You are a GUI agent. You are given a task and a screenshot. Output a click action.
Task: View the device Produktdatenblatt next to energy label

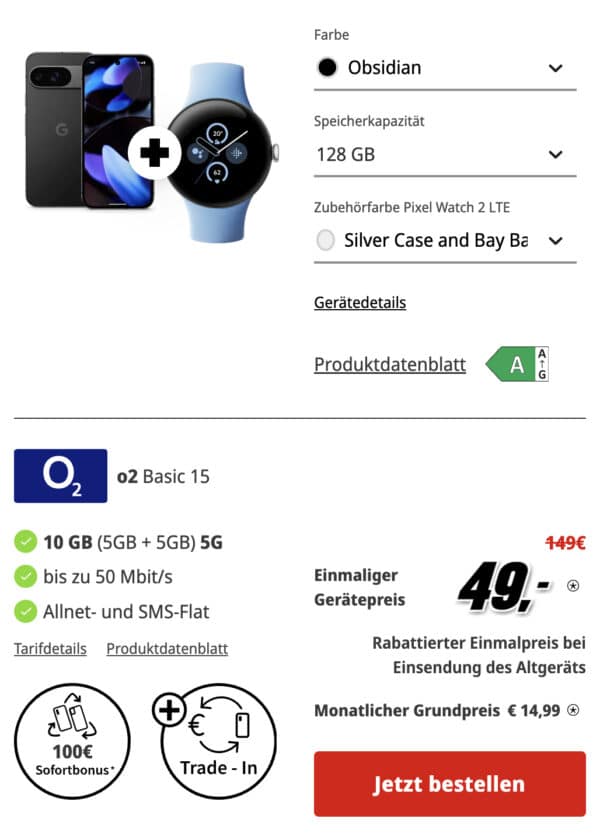390,365
